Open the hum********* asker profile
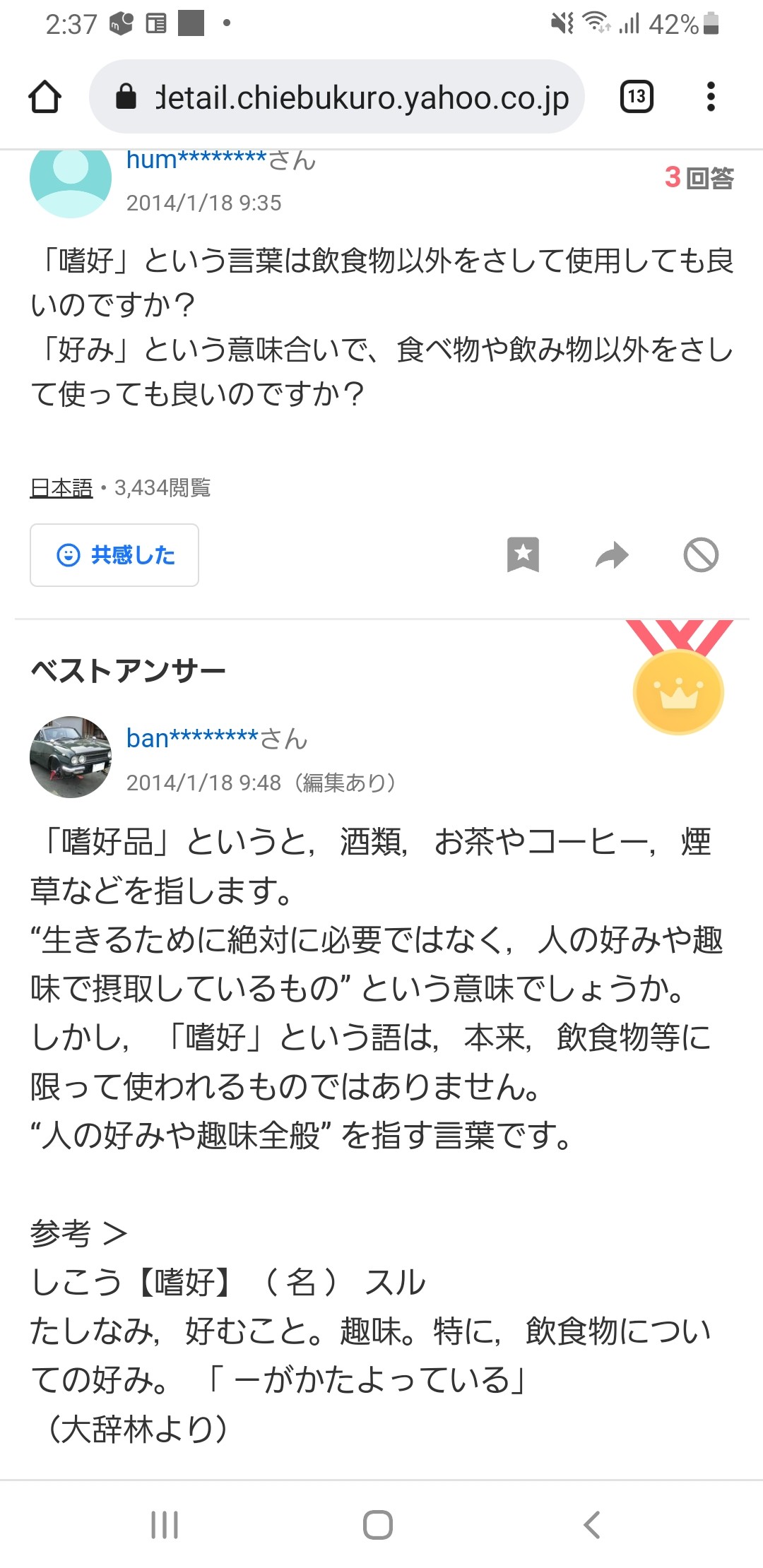The image size is (763, 1568). point(220,161)
